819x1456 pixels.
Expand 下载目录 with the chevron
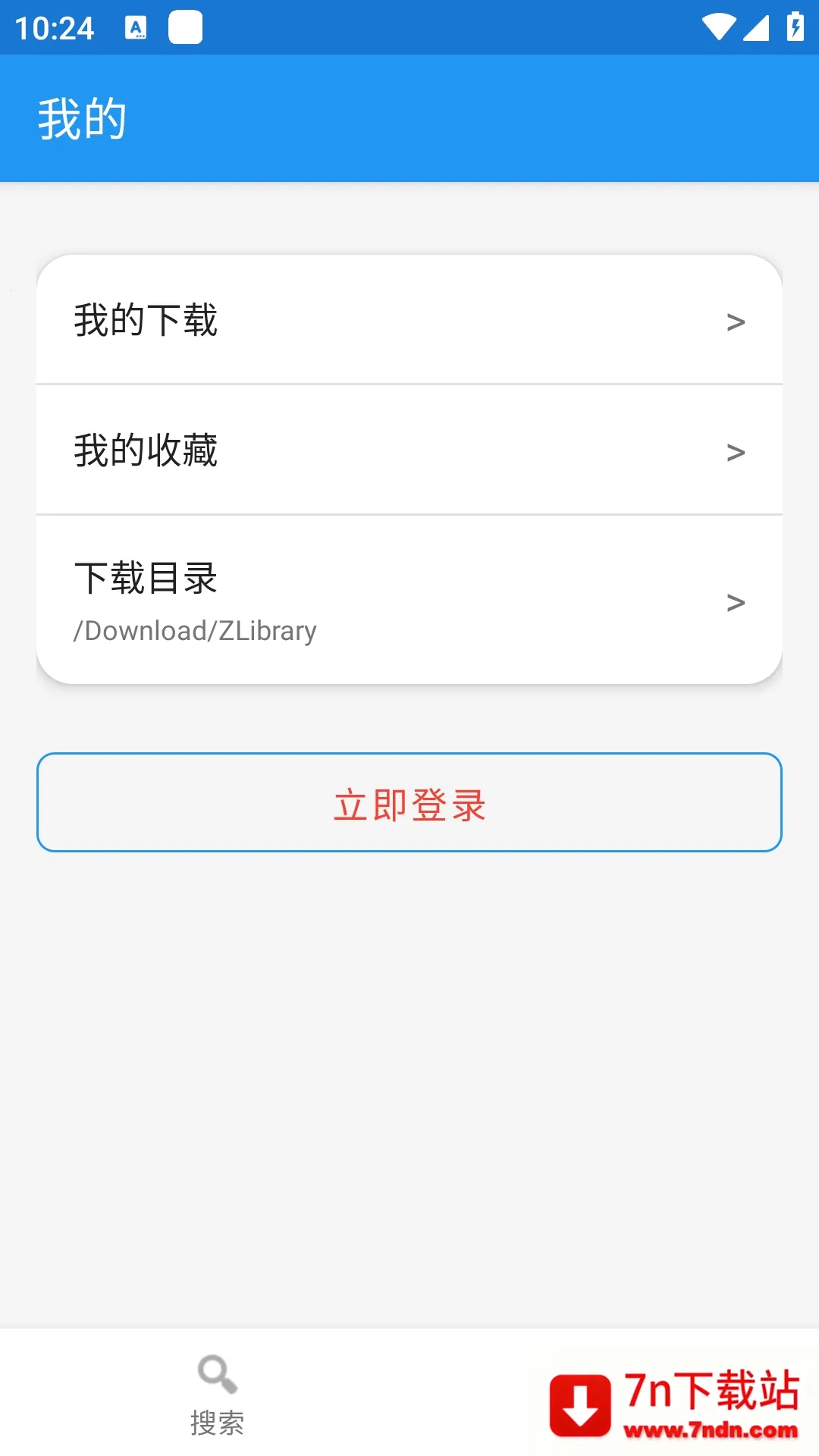[735, 602]
